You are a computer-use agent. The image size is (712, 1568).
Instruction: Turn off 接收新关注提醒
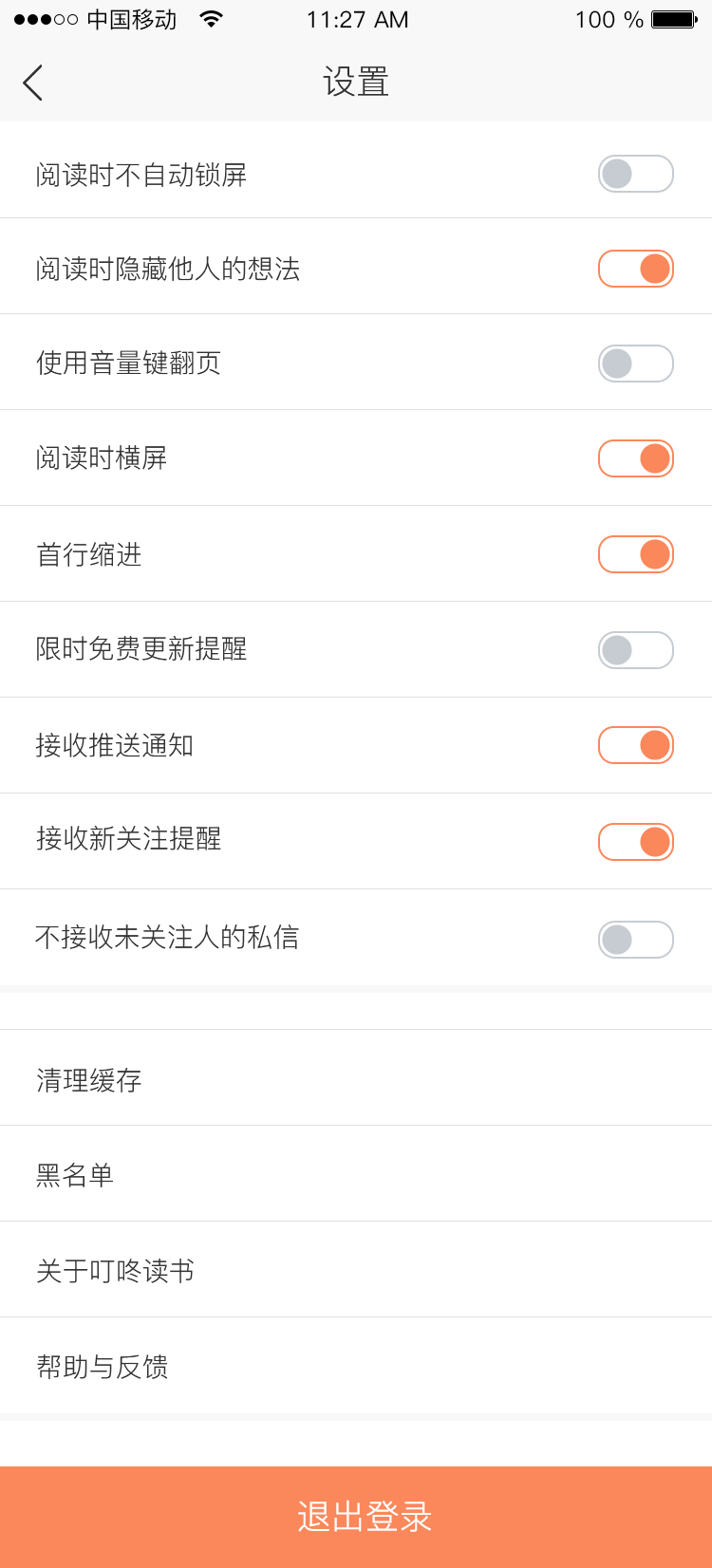(636, 841)
